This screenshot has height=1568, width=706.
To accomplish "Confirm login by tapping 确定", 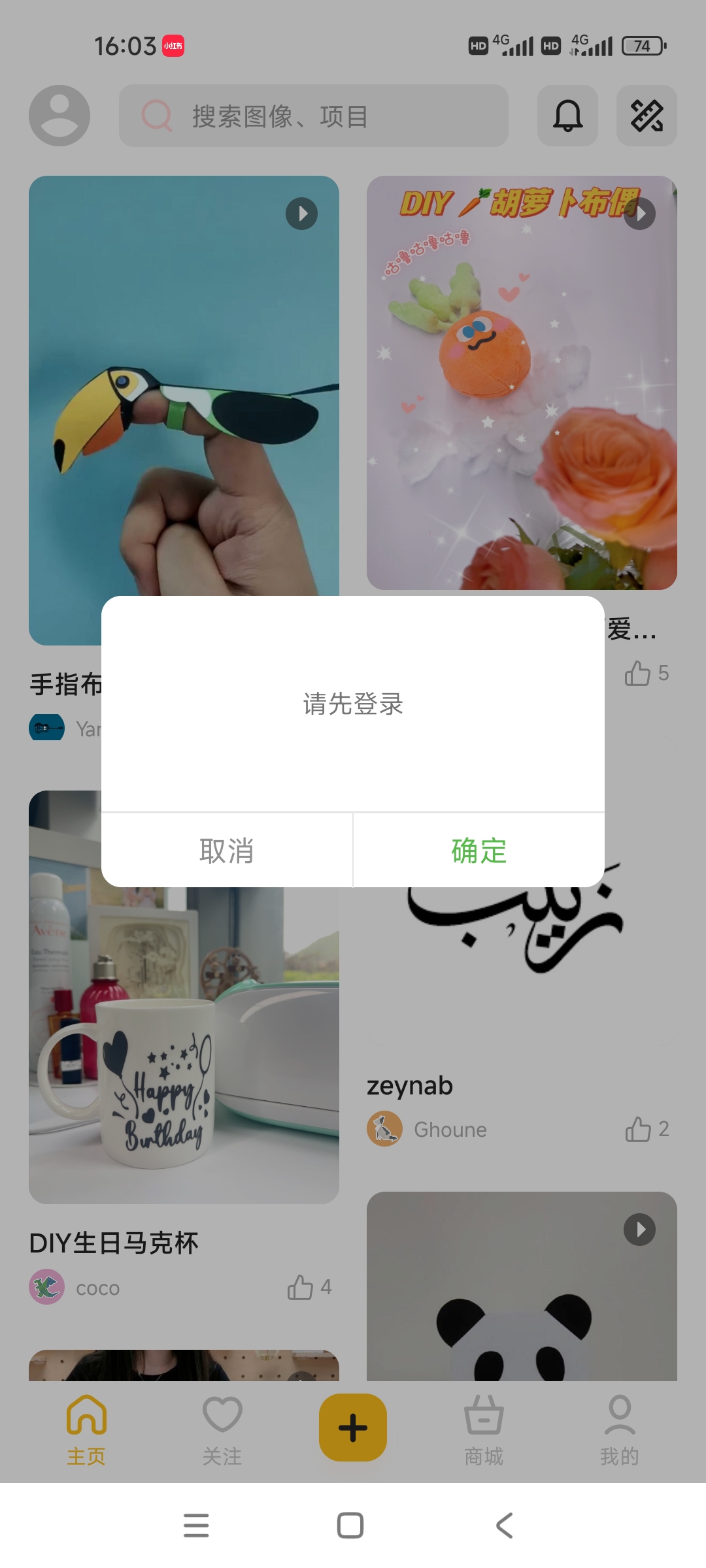I will point(479,851).
